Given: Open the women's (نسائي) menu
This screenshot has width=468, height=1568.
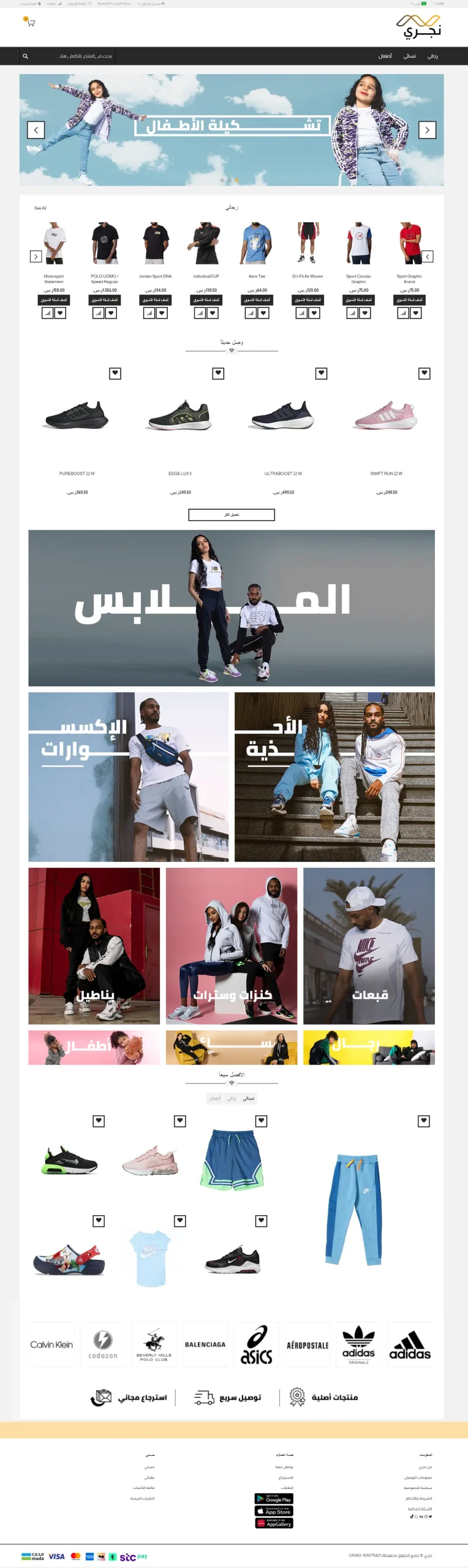Looking at the screenshot, I should point(410,56).
